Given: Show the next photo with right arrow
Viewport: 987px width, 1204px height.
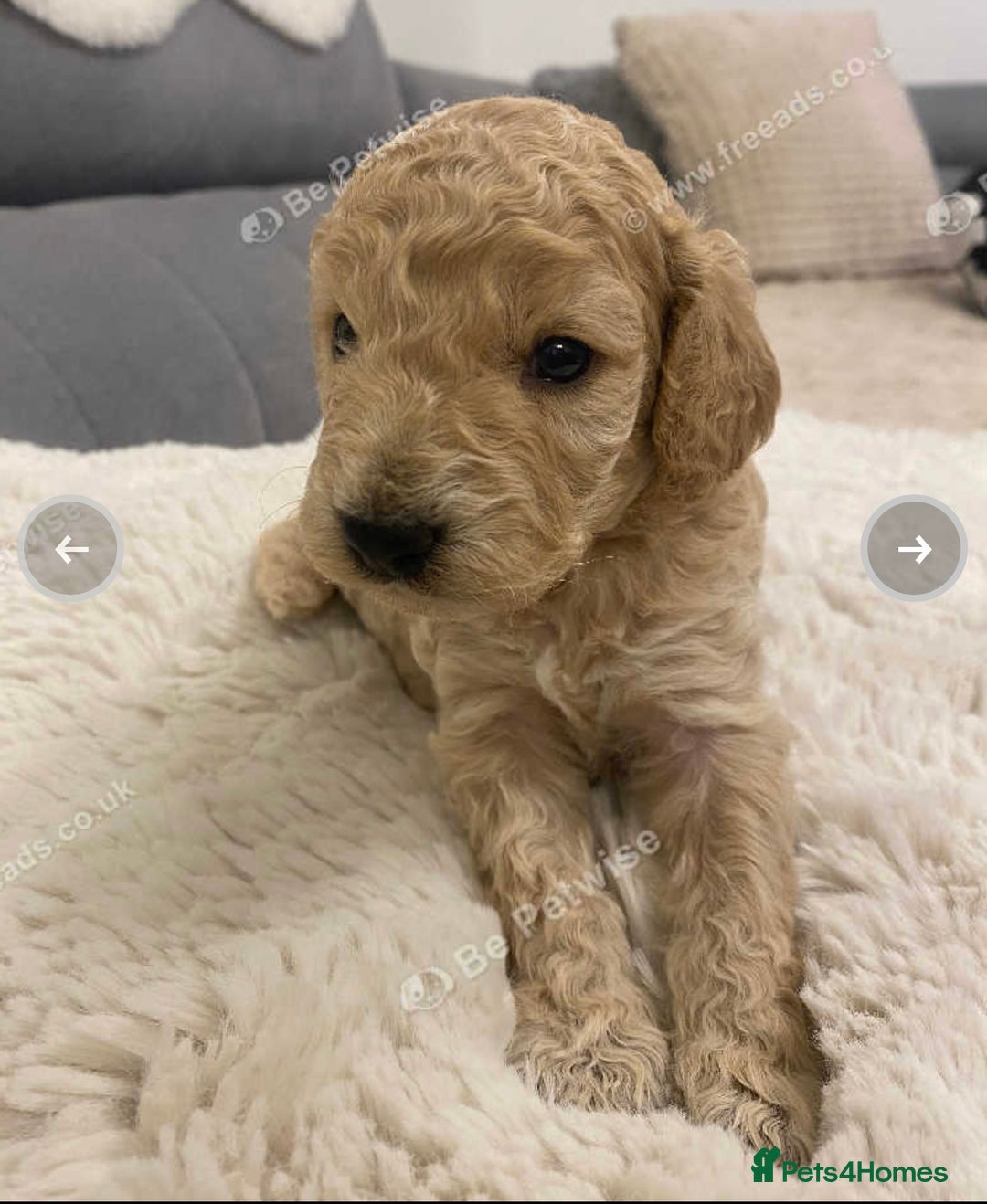Looking at the screenshot, I should [914, 549].
